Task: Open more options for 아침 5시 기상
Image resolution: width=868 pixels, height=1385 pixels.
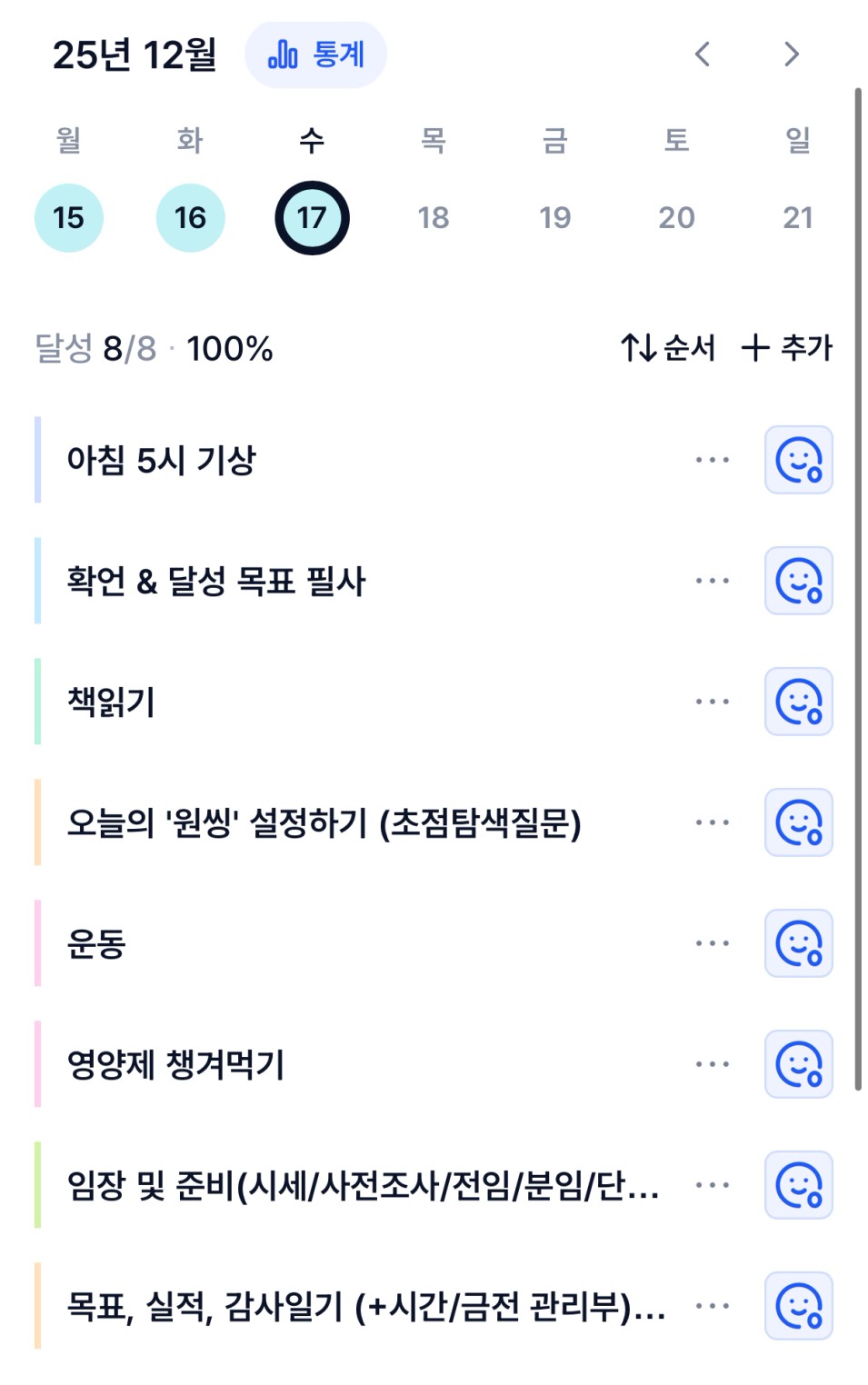Action: [712, 460]
